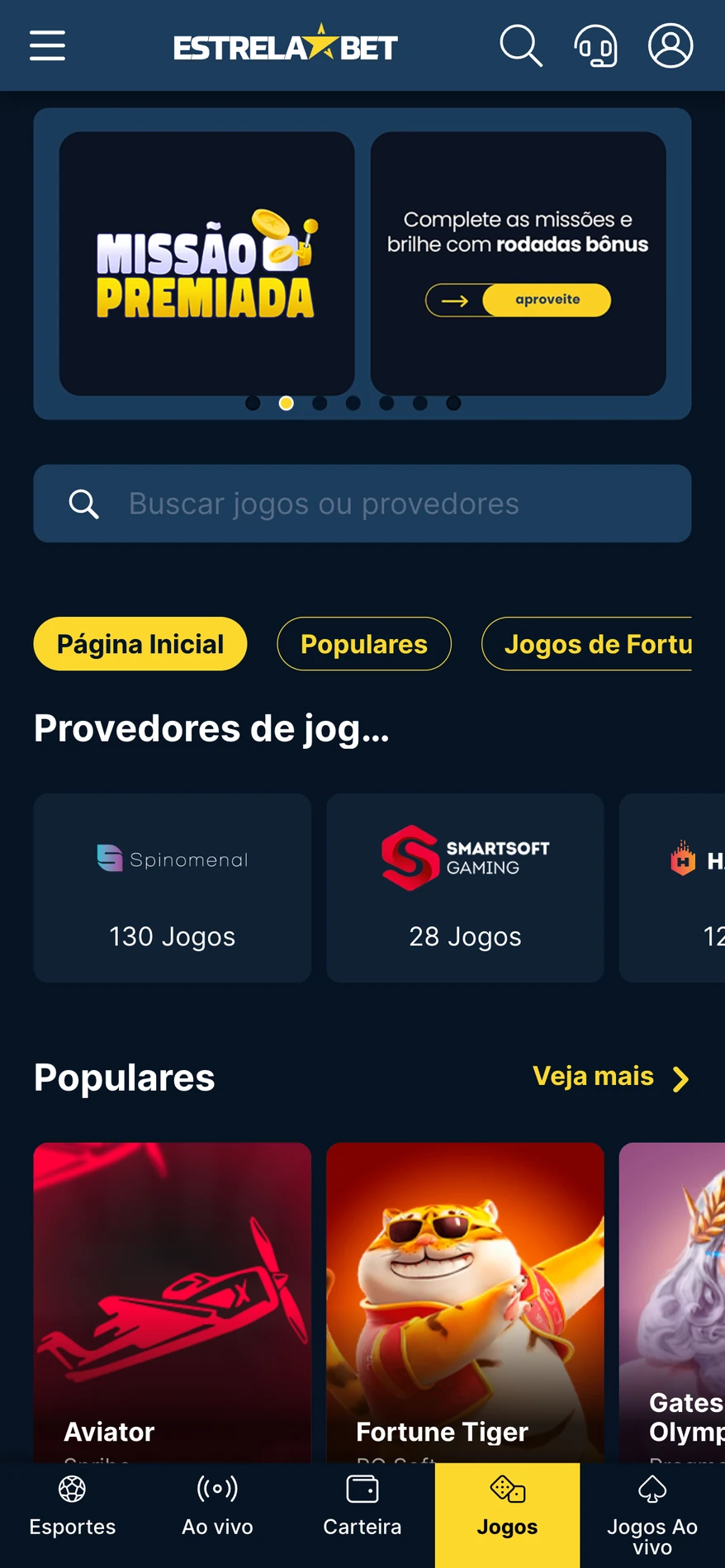Activate the Populares filter chip

coord(363,644)
